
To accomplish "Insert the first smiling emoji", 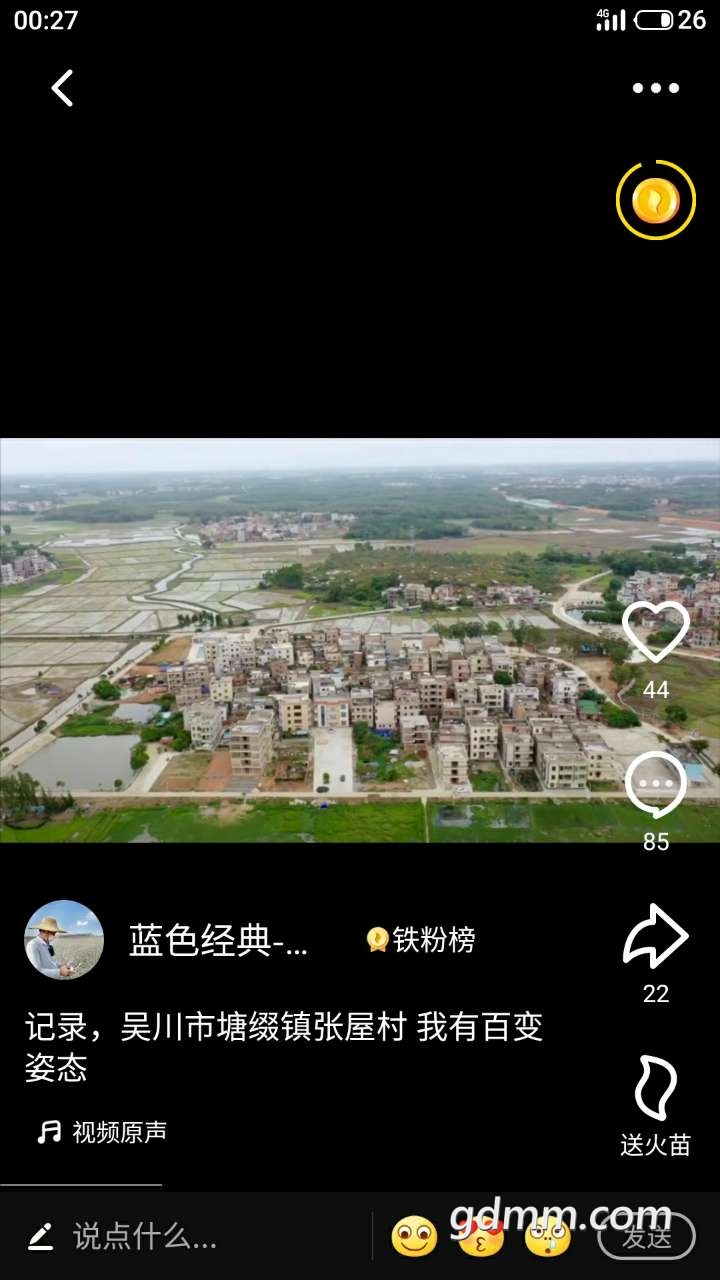I will tap(414, 1237).
